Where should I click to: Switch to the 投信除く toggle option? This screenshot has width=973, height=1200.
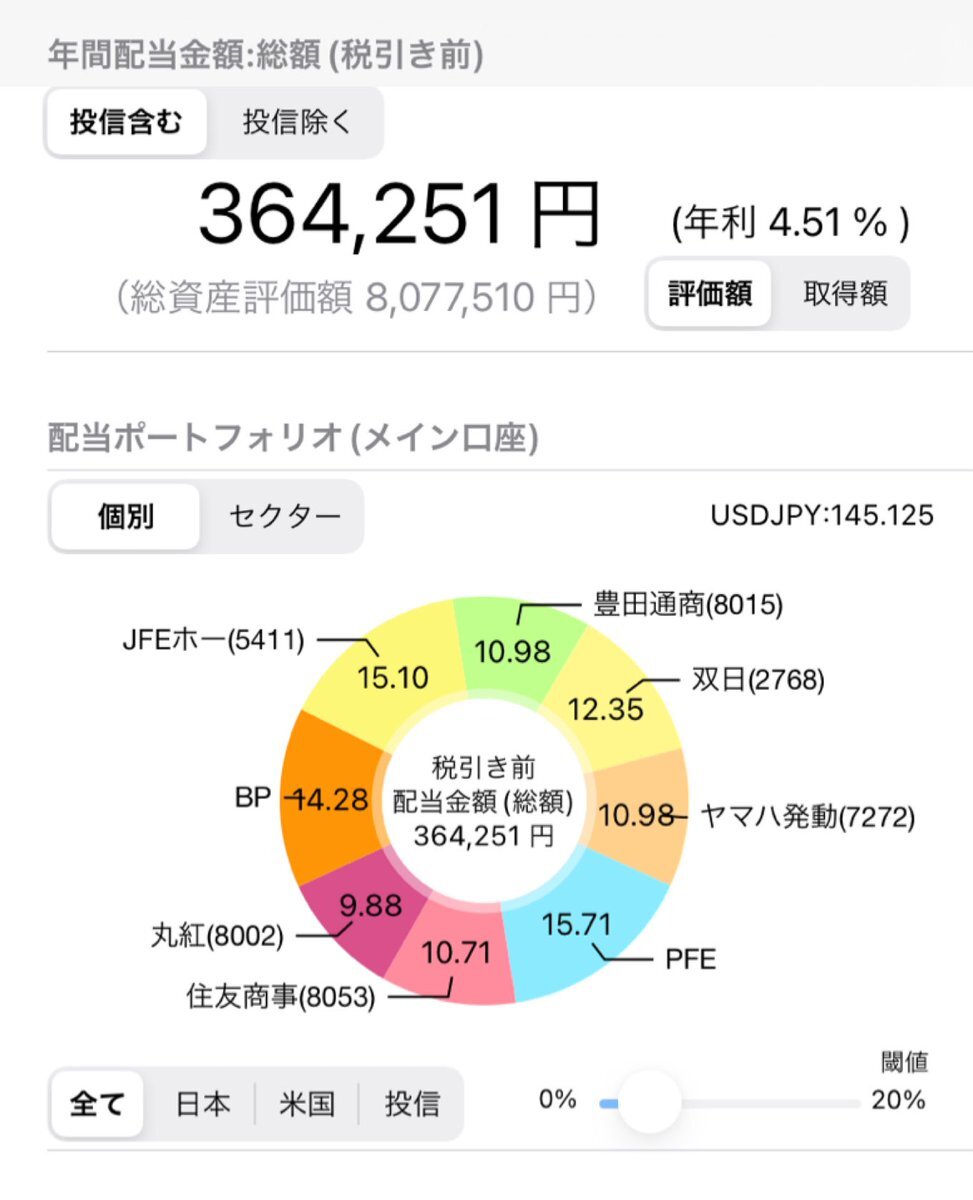pyautogui.click(x=297, y=121)
